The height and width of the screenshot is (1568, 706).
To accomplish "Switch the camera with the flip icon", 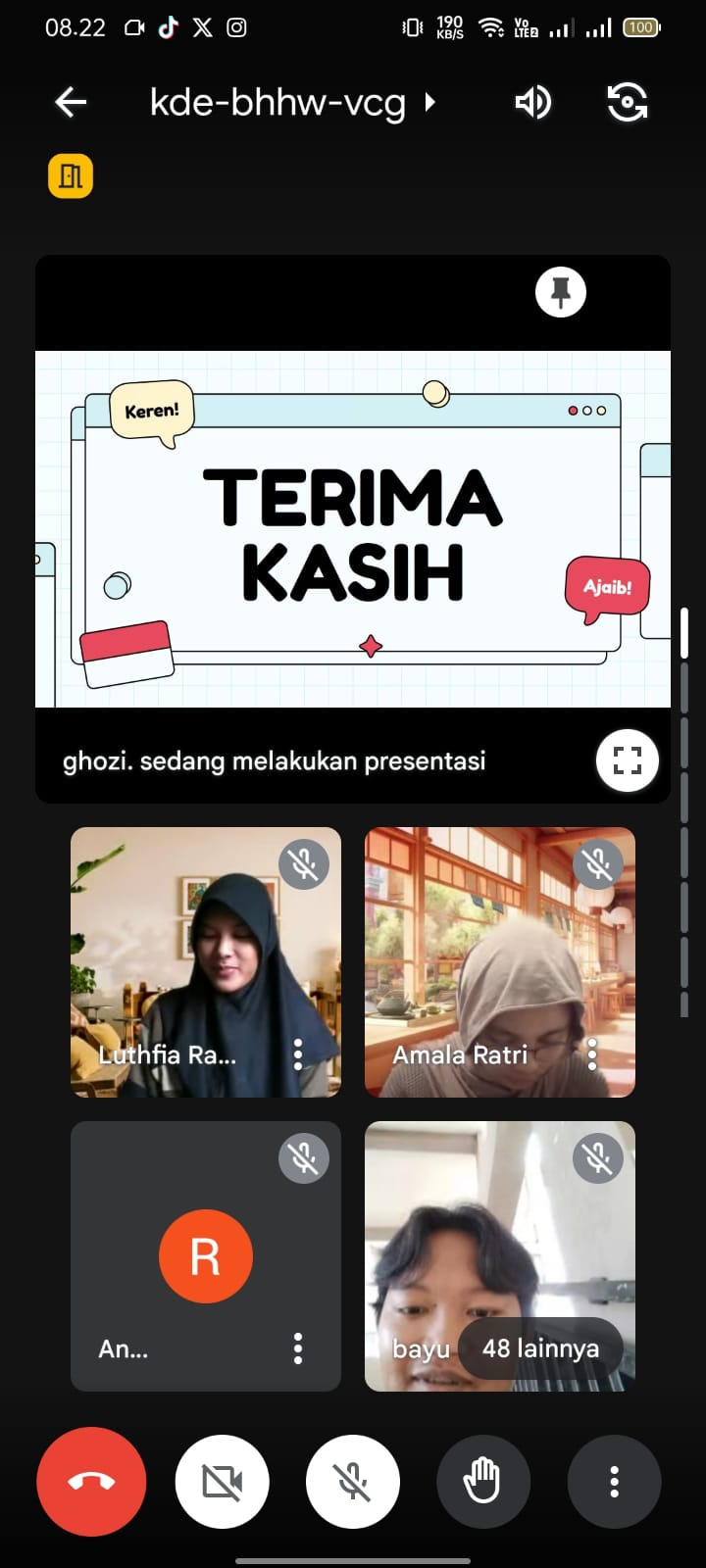I will tap(628, 102).
